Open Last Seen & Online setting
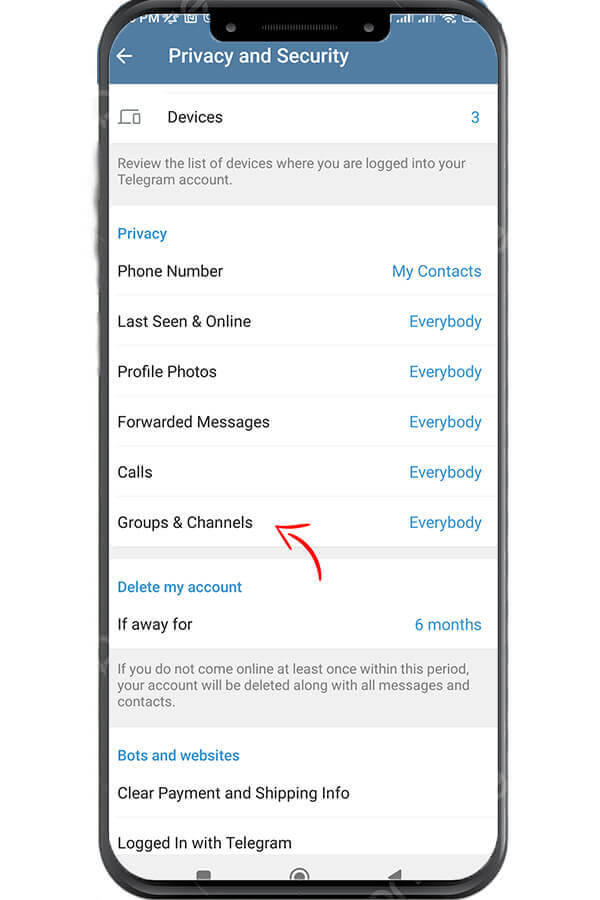Image resolution: width=600 pixels, height=900 pixels. pos(300,321)
